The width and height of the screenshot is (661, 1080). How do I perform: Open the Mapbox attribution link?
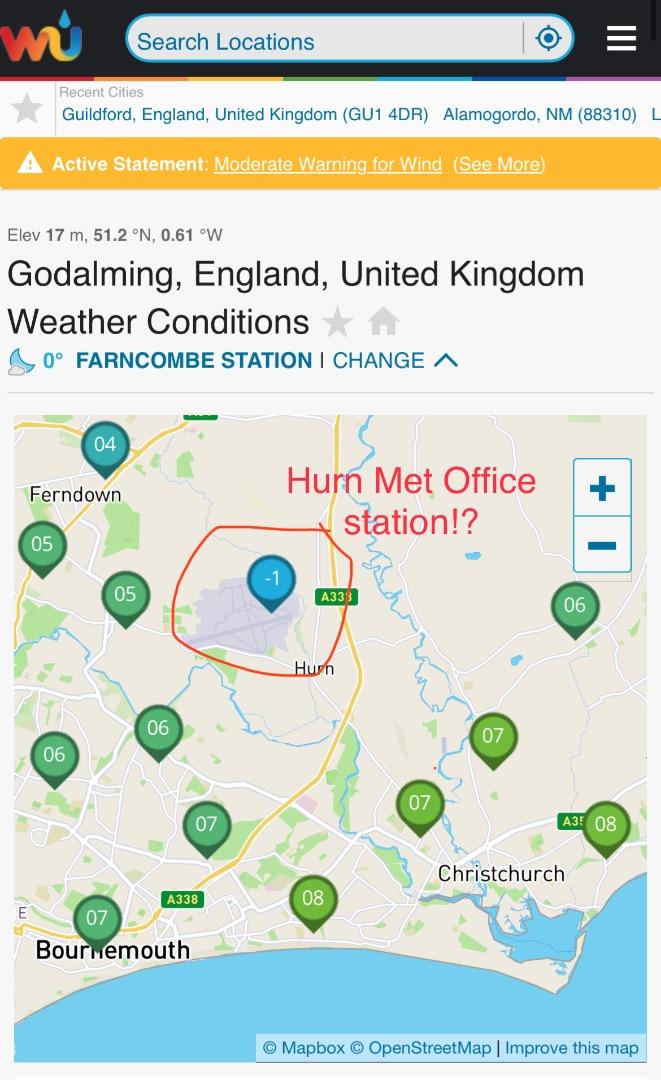(x=304, y=1048)
